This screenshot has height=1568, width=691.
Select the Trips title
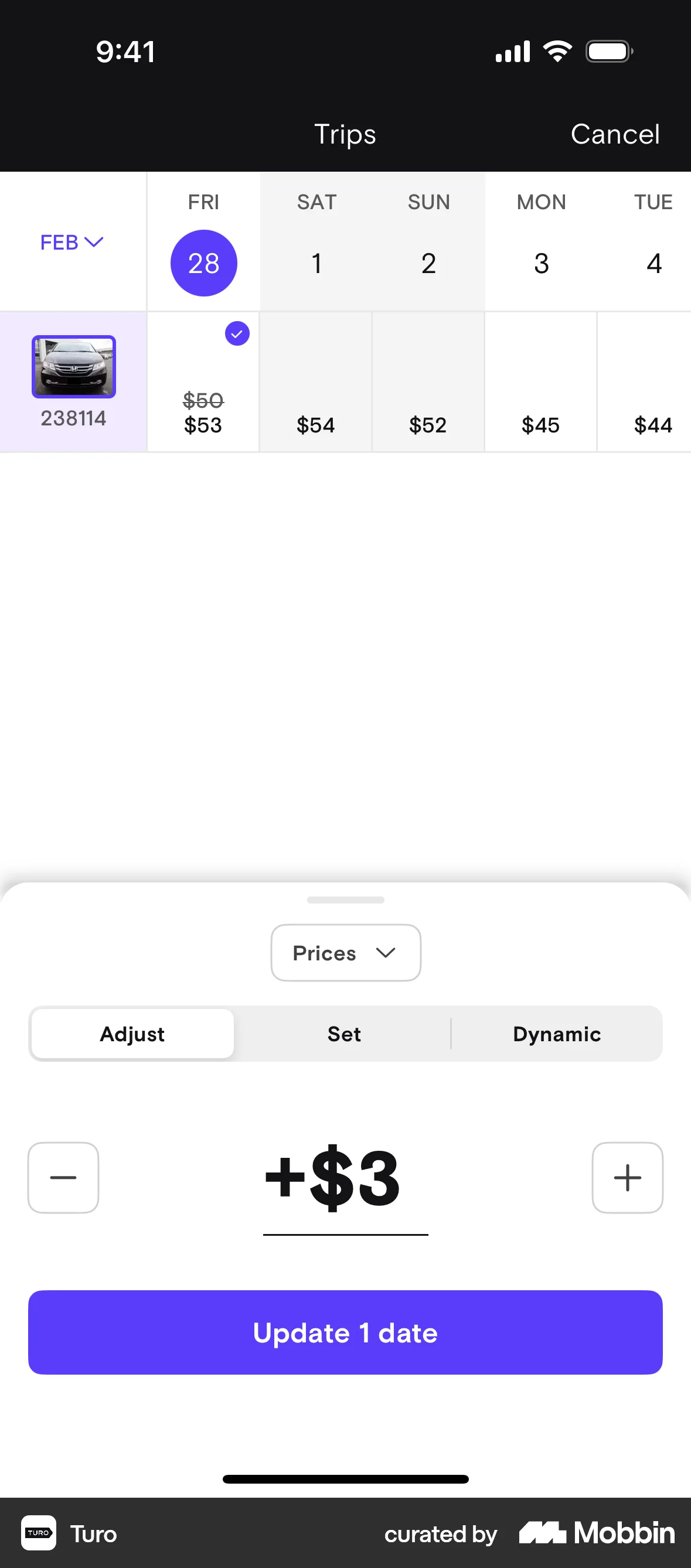345,134
